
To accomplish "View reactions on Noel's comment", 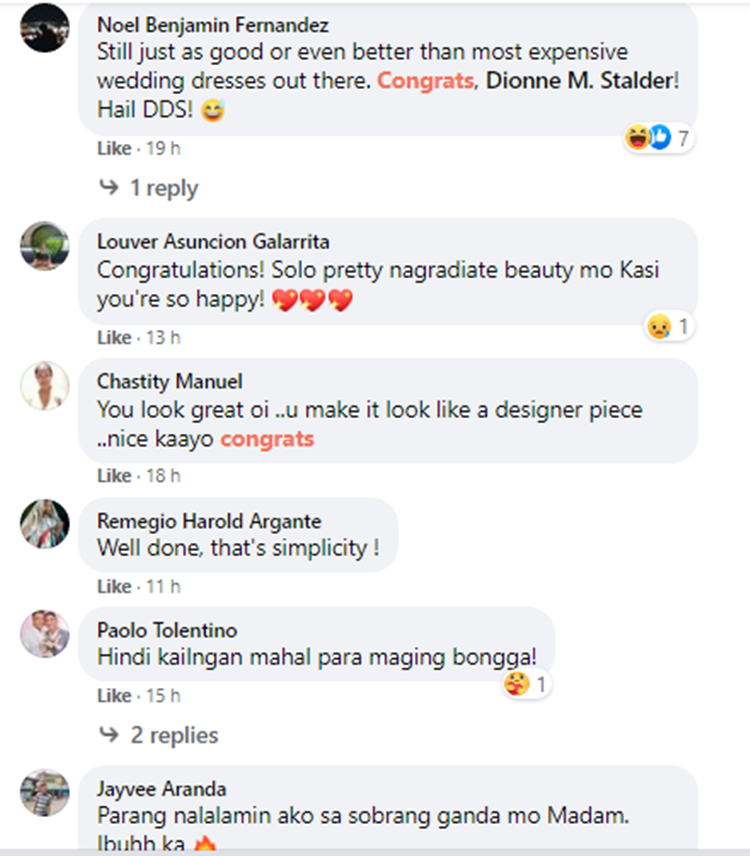I will click(658, 138).
